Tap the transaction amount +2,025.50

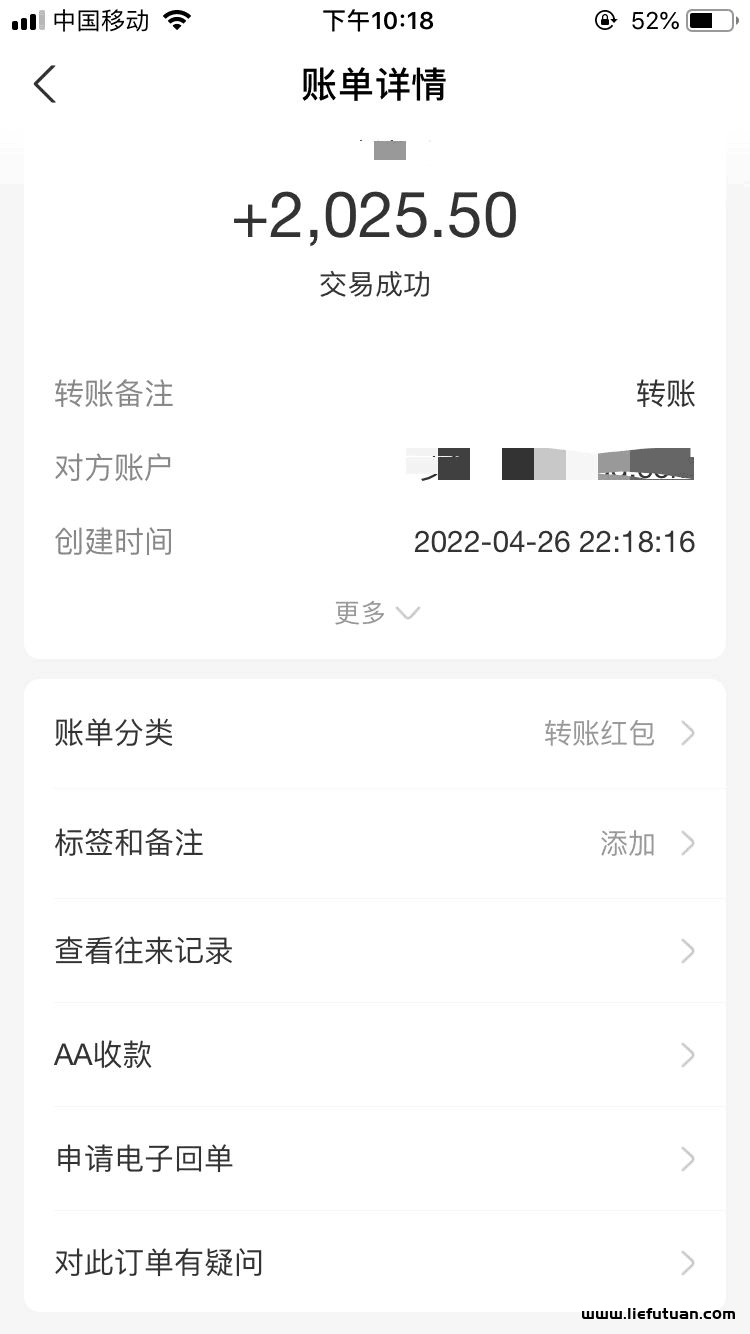[375, 214]
